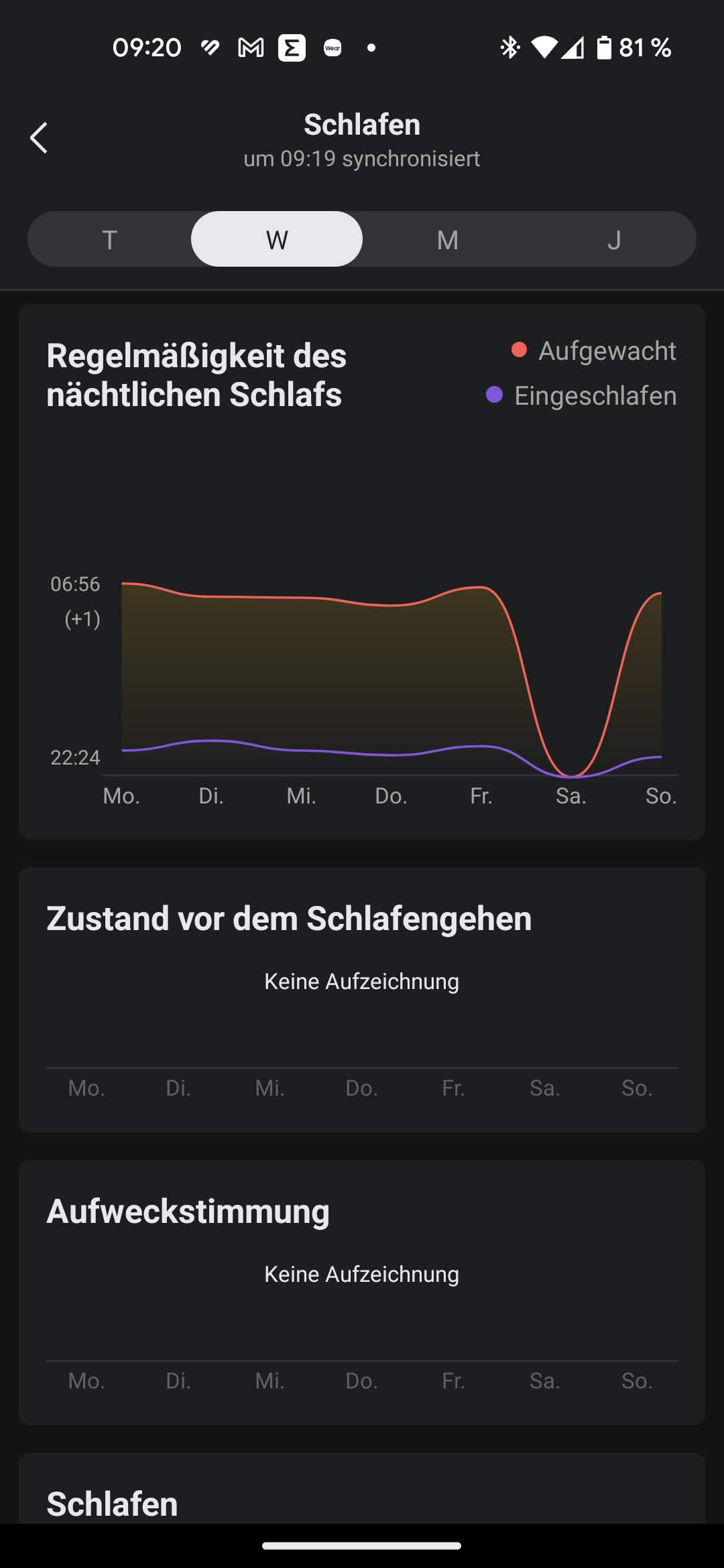Open the J (Jahr) view

pyautogui.click(x=613, y=239)
